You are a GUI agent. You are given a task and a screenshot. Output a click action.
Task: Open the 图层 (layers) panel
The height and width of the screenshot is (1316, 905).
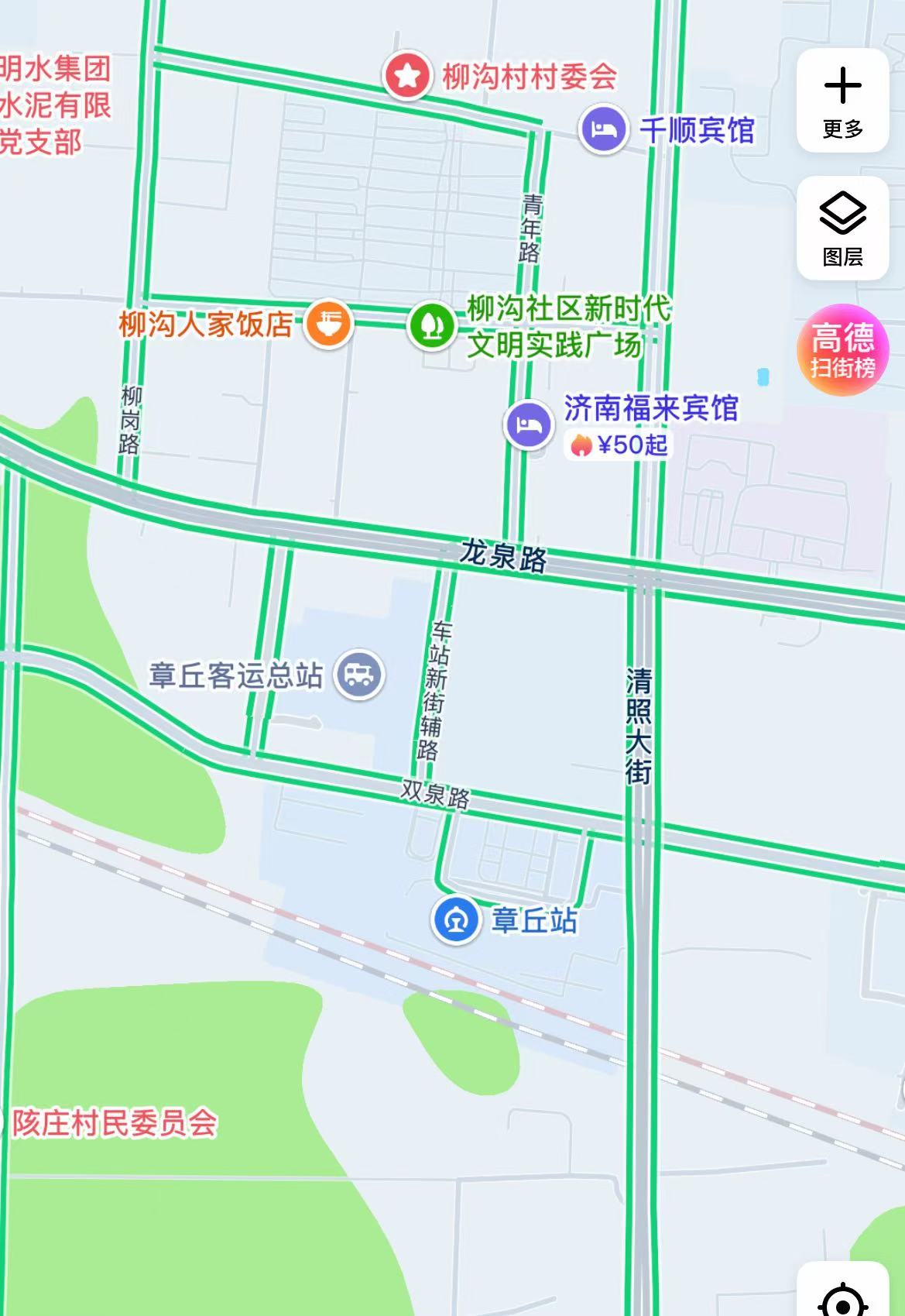842,228
